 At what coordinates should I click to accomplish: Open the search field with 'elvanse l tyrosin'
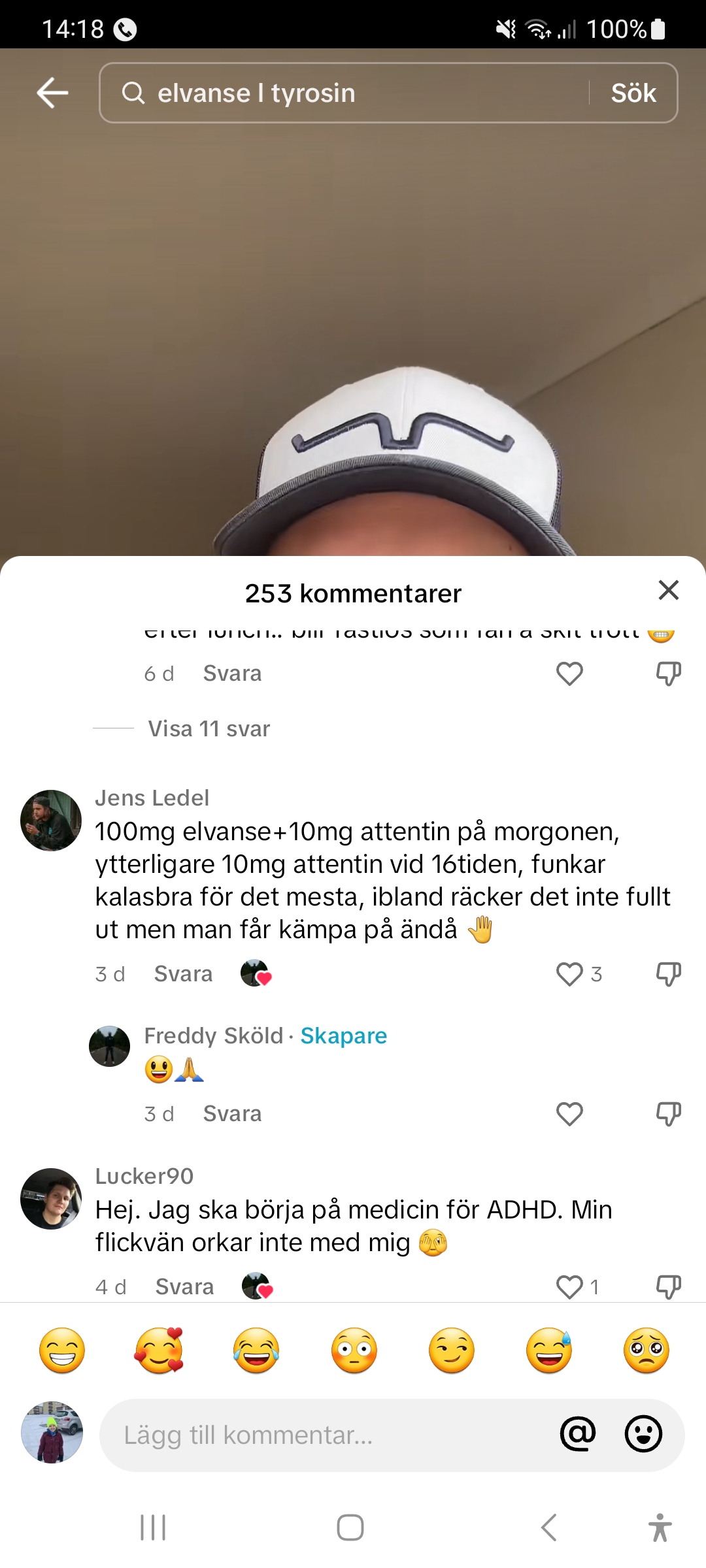(340, 93)
